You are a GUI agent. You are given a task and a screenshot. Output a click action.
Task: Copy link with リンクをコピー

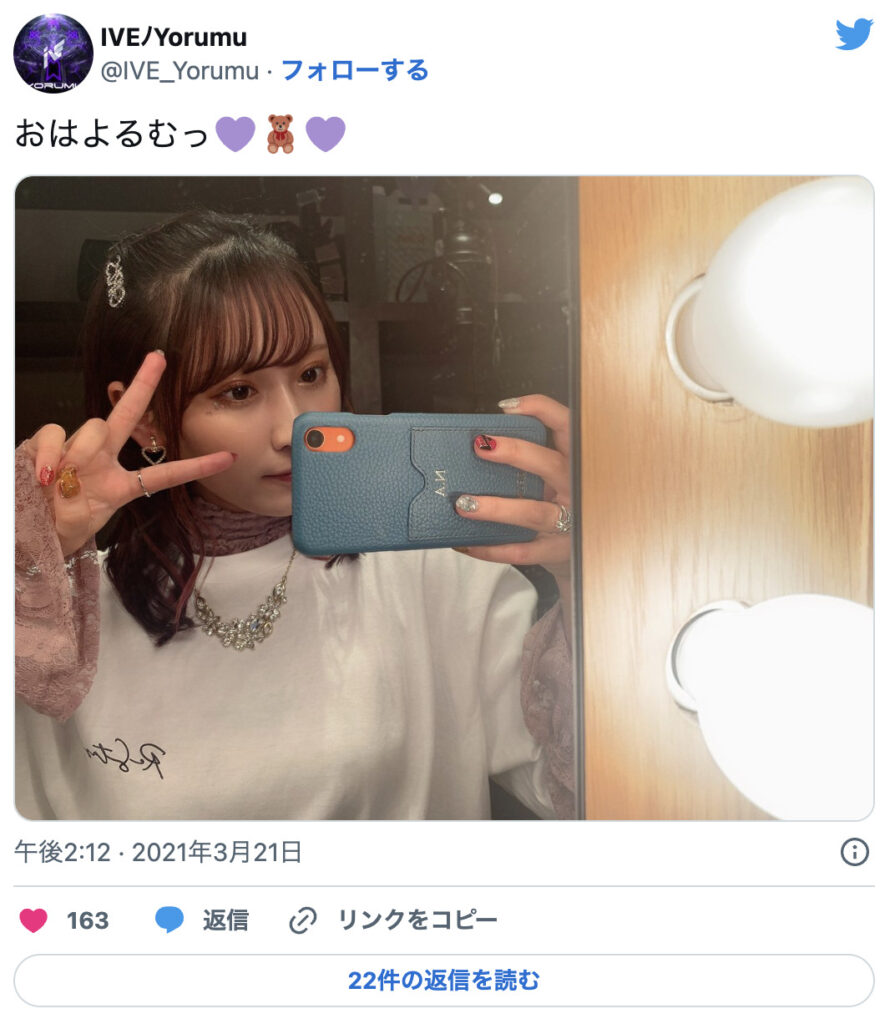[x=393, y=920]
